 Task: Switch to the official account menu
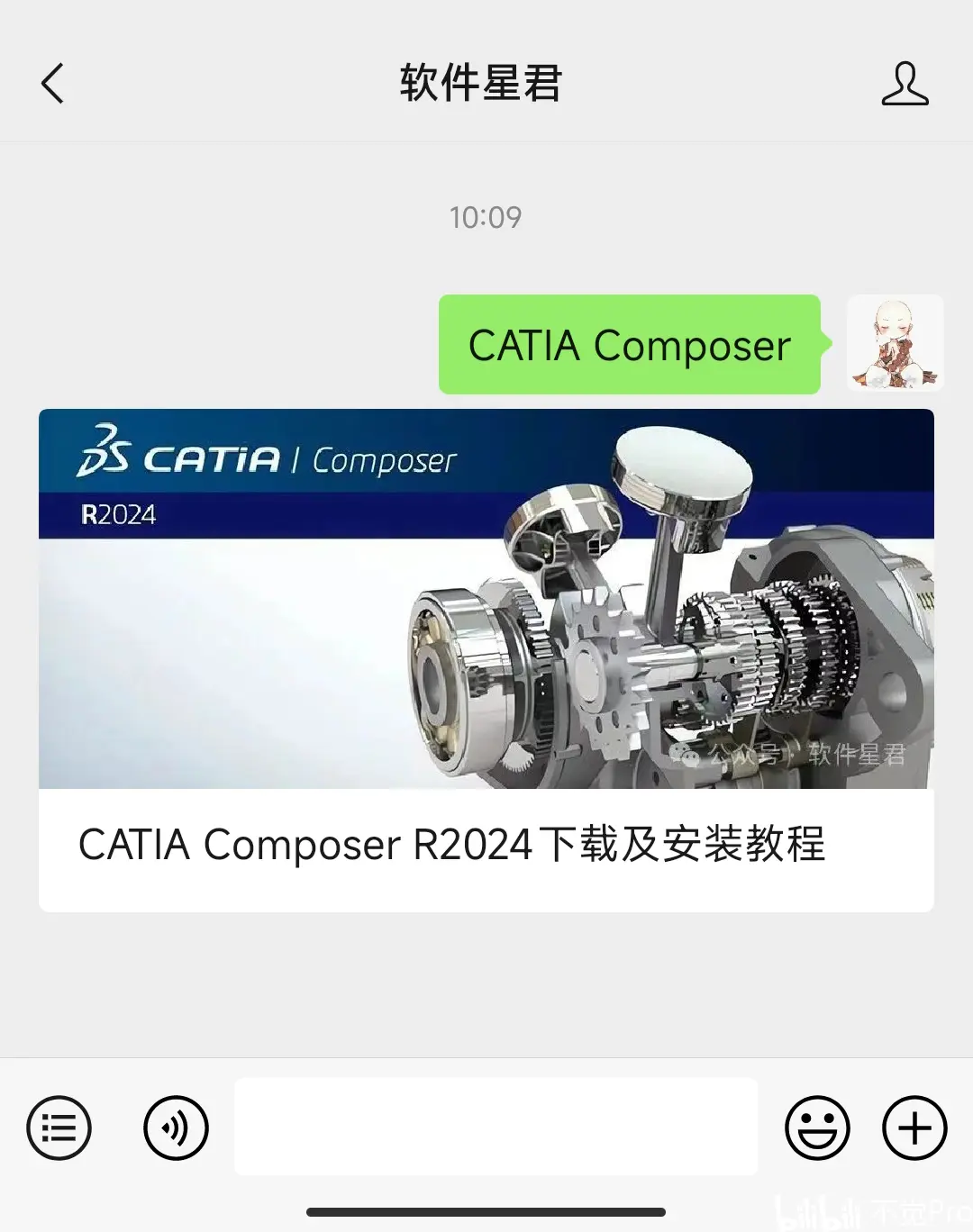(x=59, y=1128)
